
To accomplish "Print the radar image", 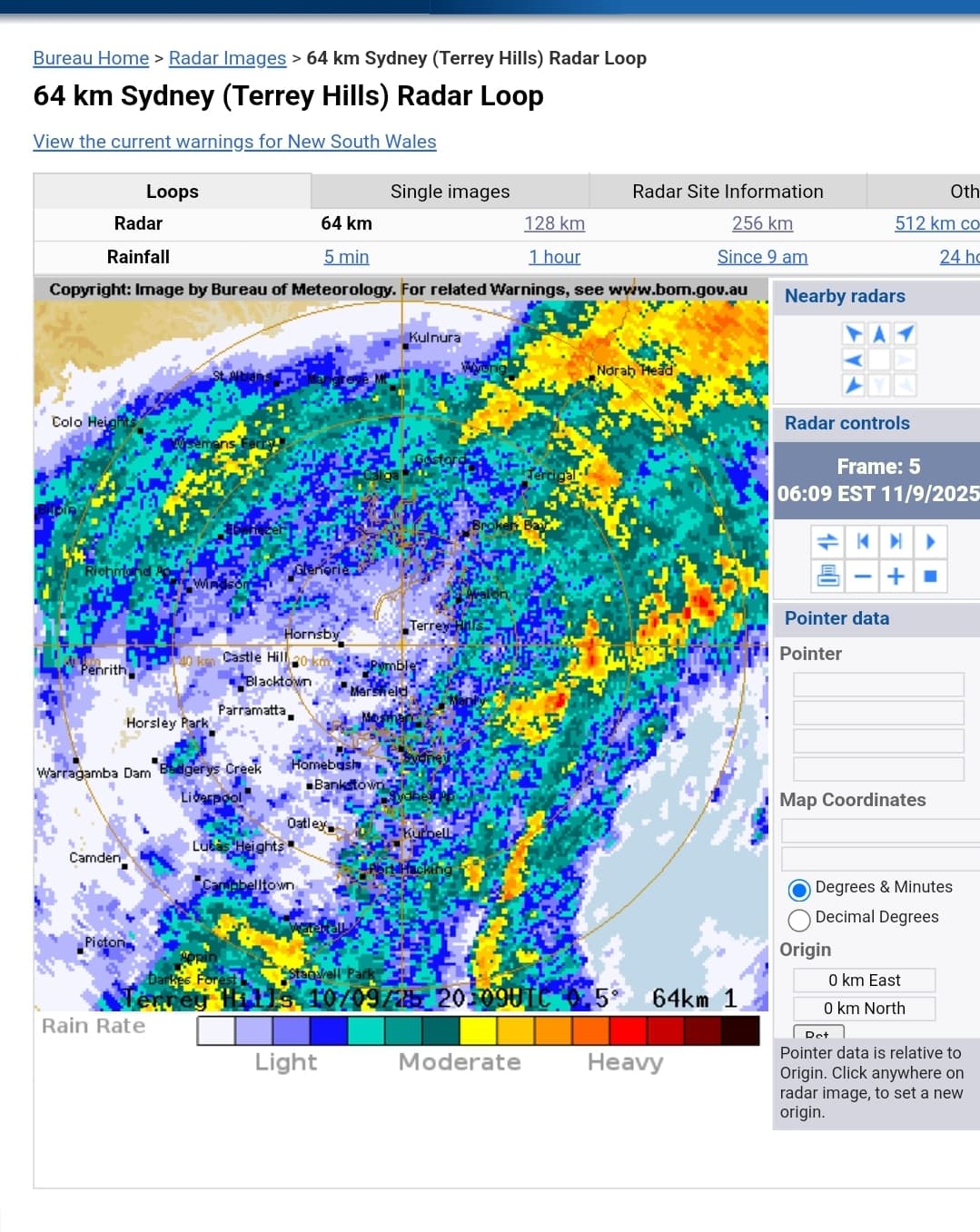I will tap(827, 576).
